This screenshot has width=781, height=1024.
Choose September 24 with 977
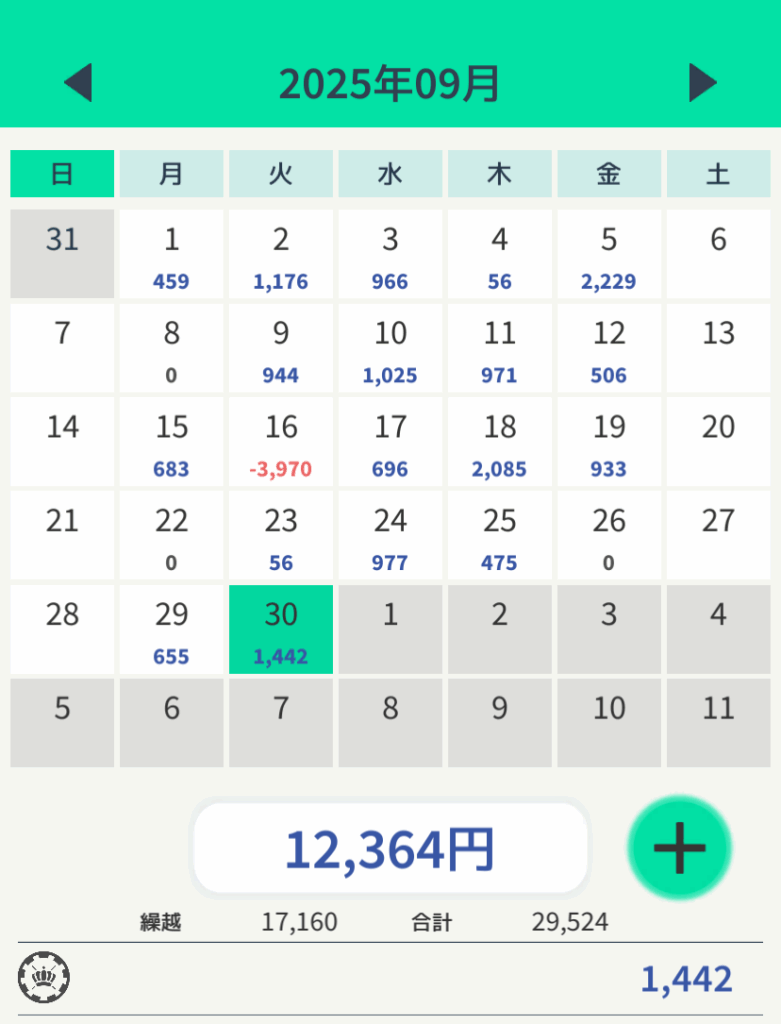[390, 536]
